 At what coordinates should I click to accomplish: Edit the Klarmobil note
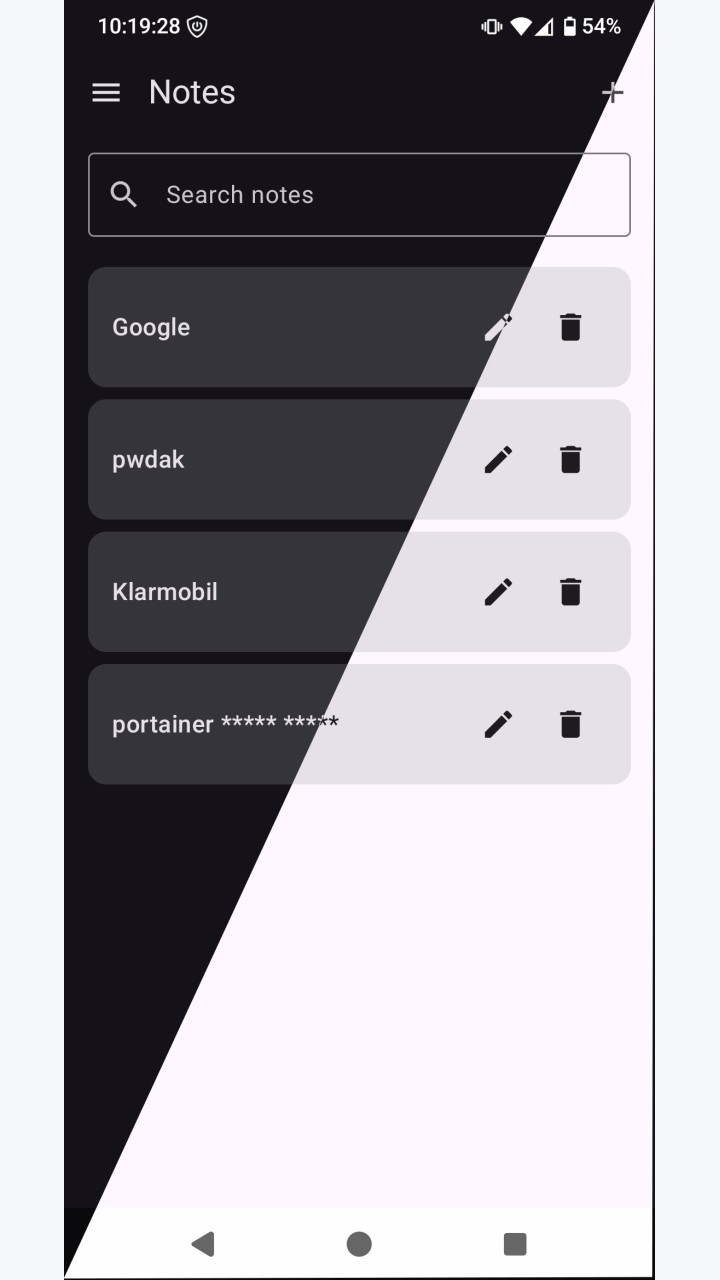click(x=498, y=591)
